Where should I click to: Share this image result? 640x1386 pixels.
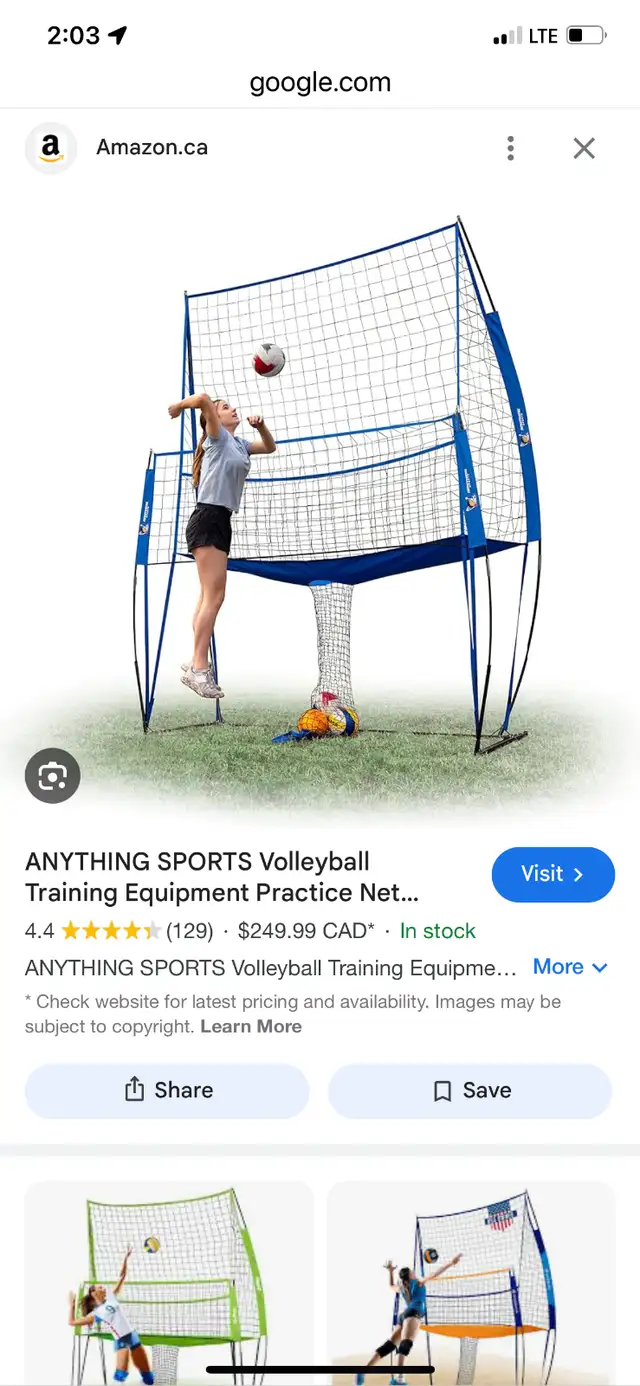click(167, 1090)
